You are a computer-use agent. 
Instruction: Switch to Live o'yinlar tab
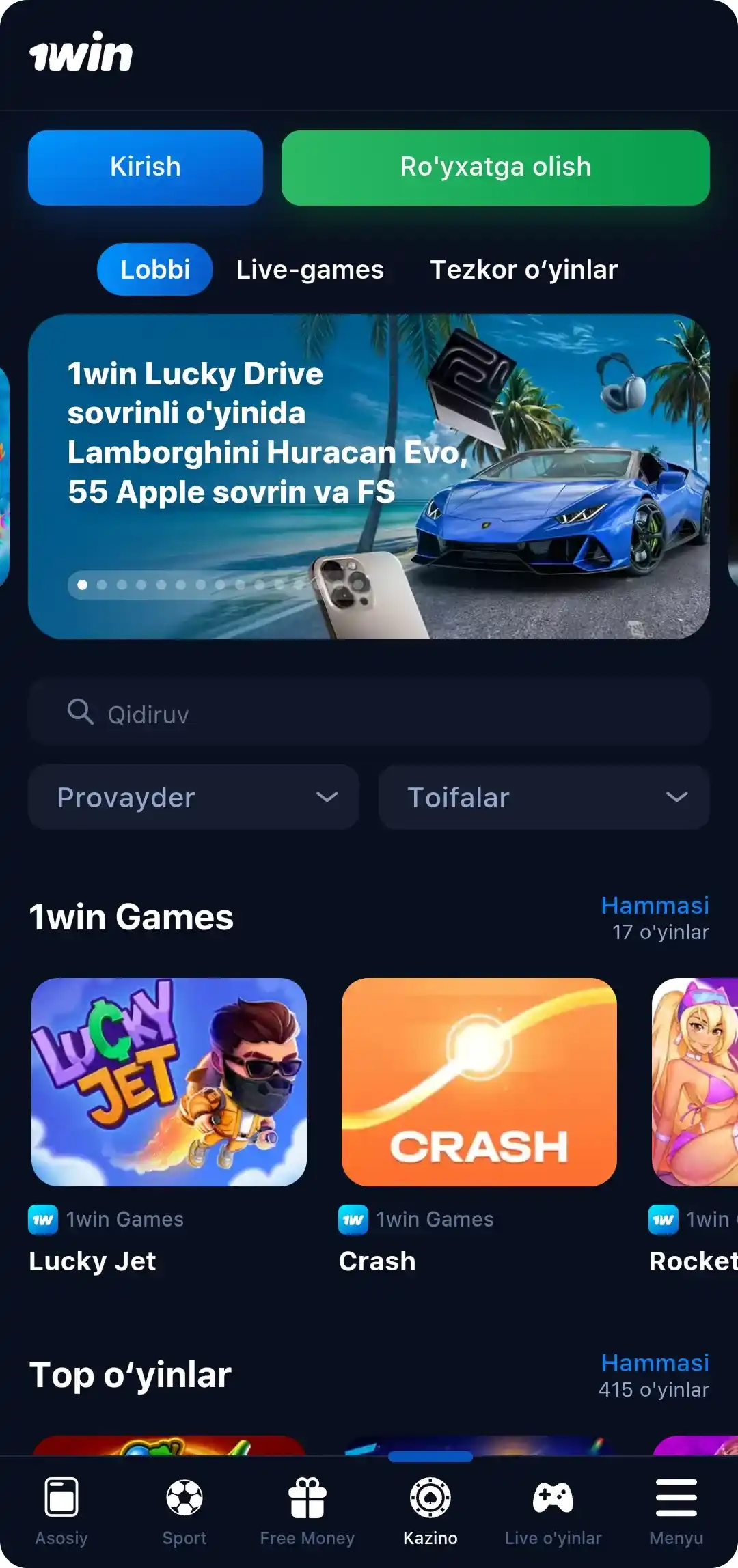(x=553, y=1511)
